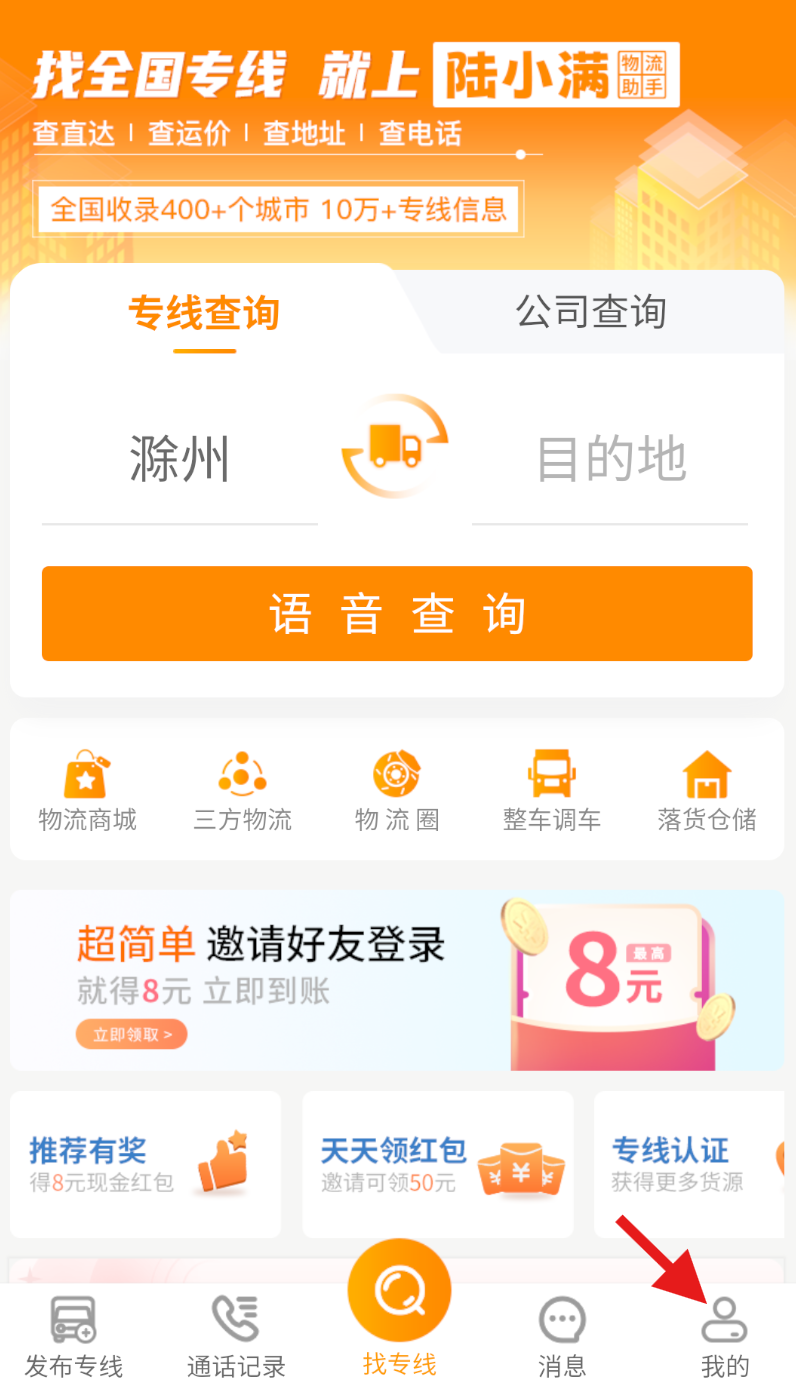Open the 物流商城 (logistics mall) section
Screen dimensions: 796x1381
coord(86,789)
